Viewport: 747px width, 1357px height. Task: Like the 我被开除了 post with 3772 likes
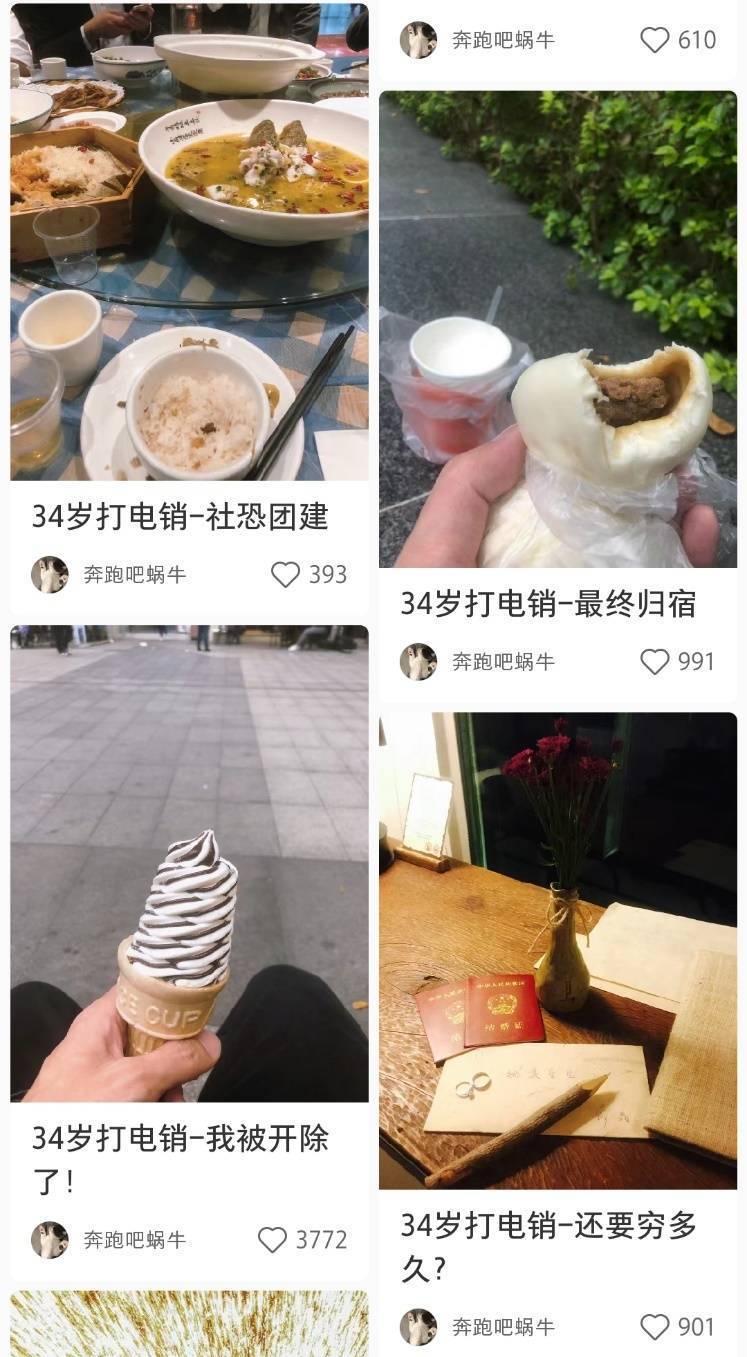point(273,1240)
